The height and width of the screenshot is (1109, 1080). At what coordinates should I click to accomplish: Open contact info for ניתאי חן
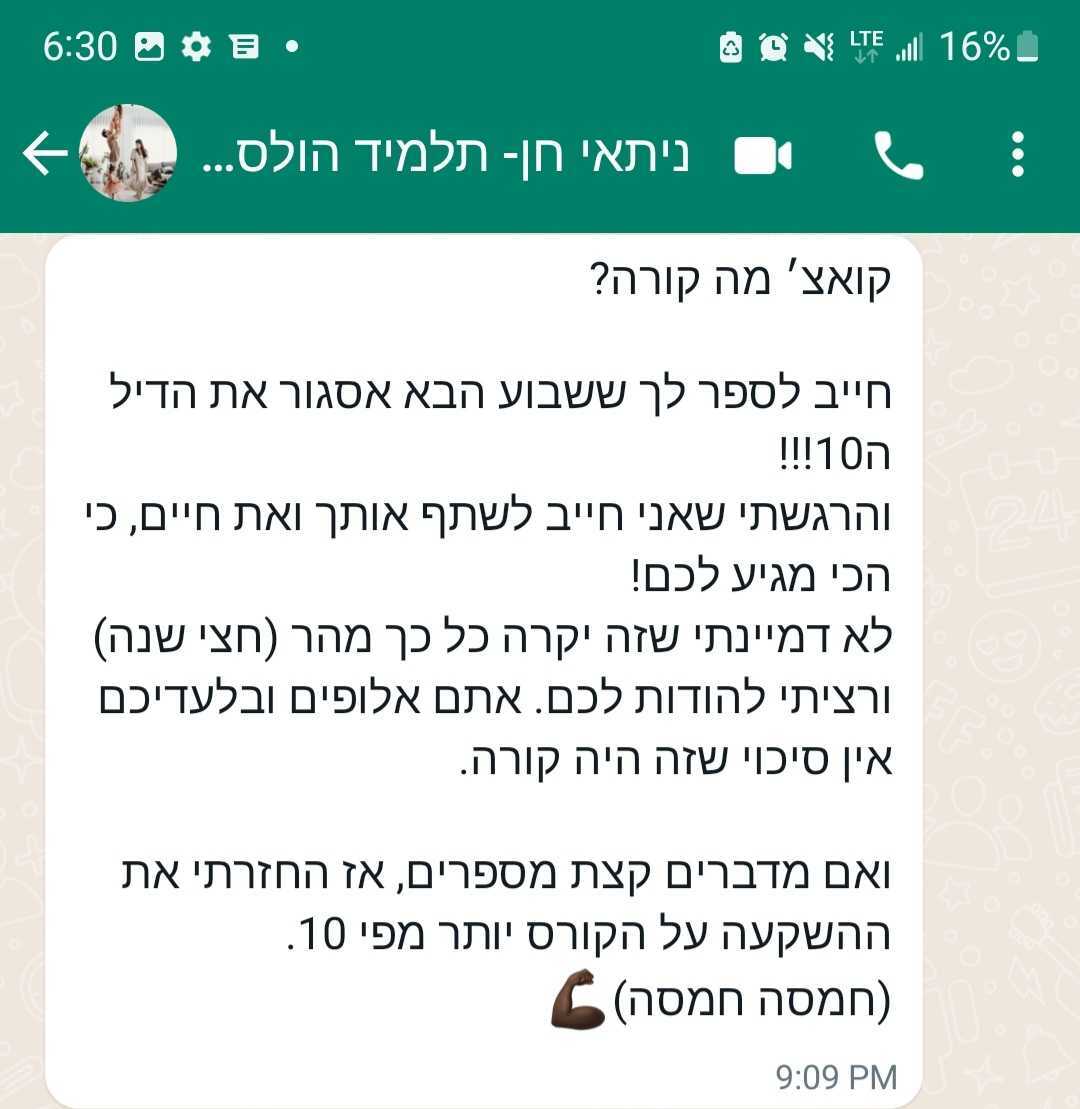pyautogui.click(x=445, y=155)
